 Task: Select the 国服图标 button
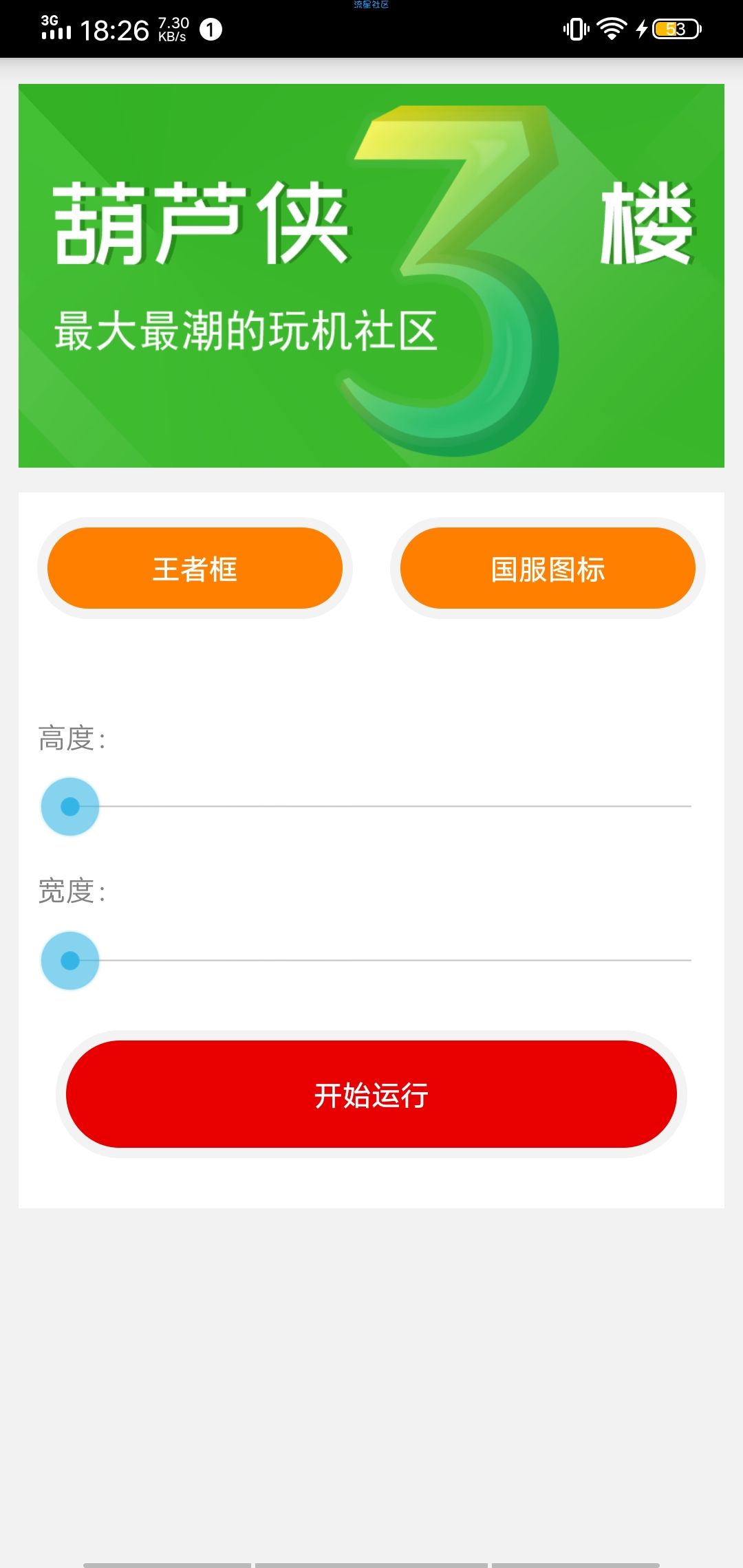coord(548,568)
